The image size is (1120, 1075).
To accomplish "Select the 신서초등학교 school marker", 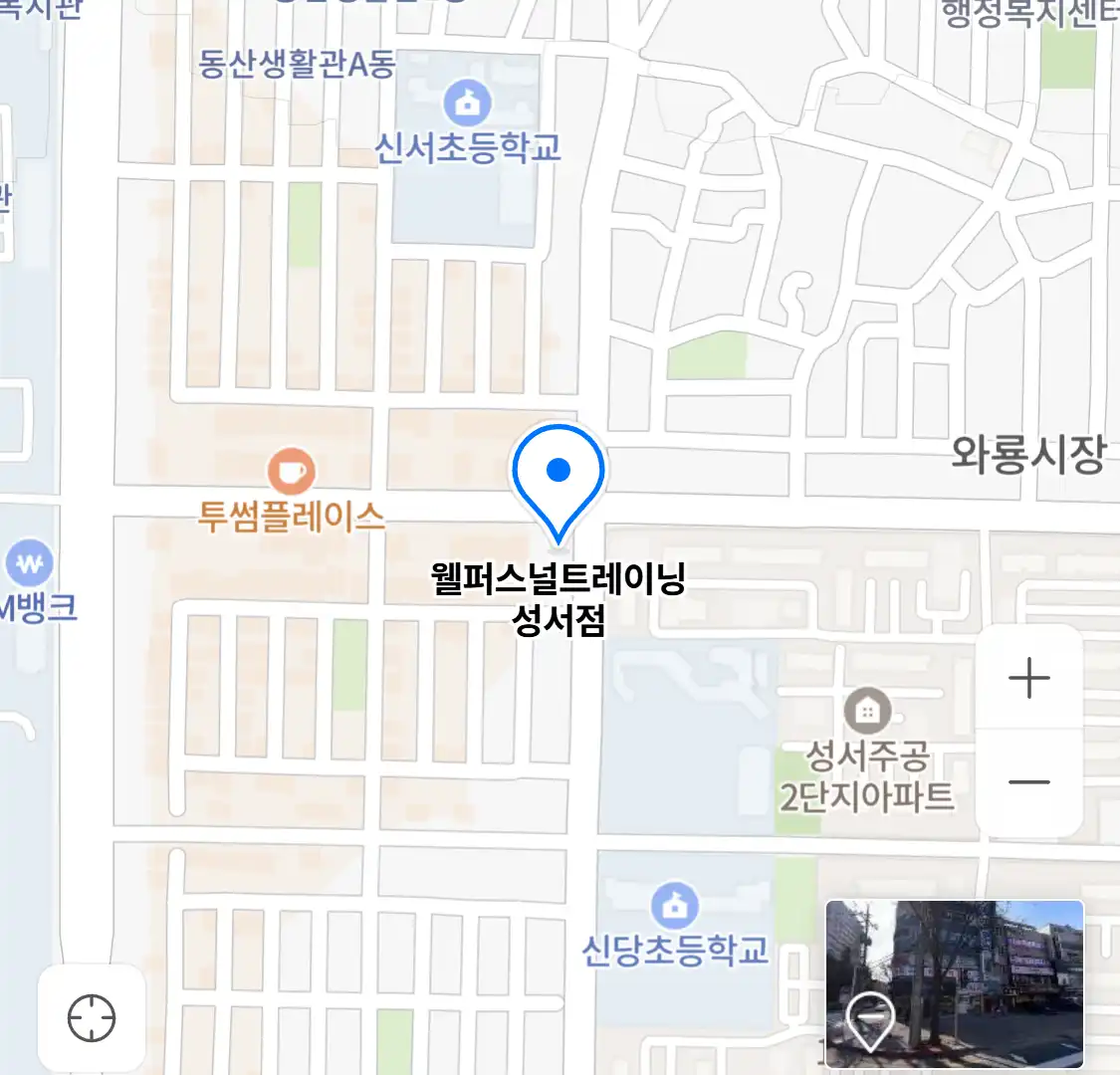I will click(467, 102).
